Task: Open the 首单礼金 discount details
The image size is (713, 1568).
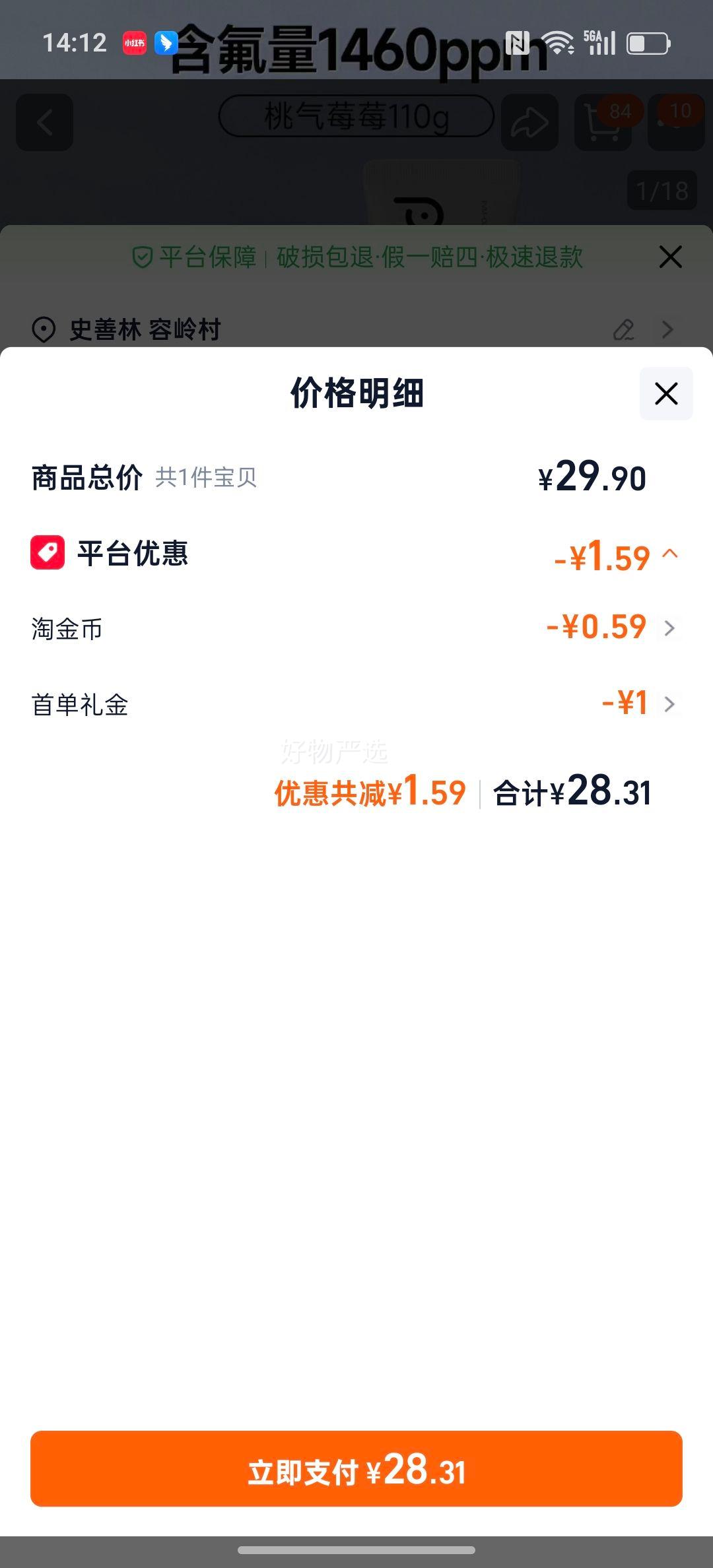Action: pyautogui.click(x=669, y=704)
